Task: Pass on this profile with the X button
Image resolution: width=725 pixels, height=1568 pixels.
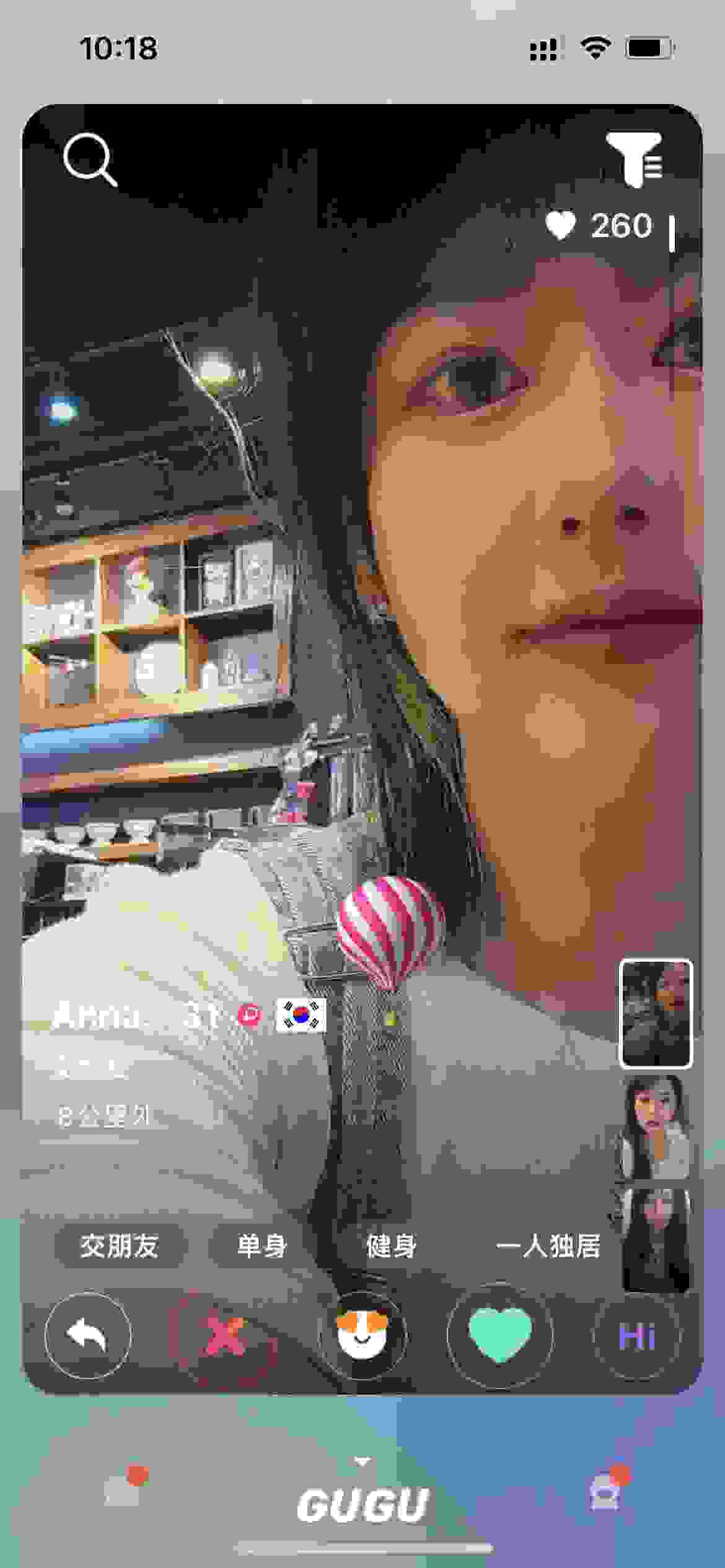Action: pyautogui.click(x=224, y=1335)
